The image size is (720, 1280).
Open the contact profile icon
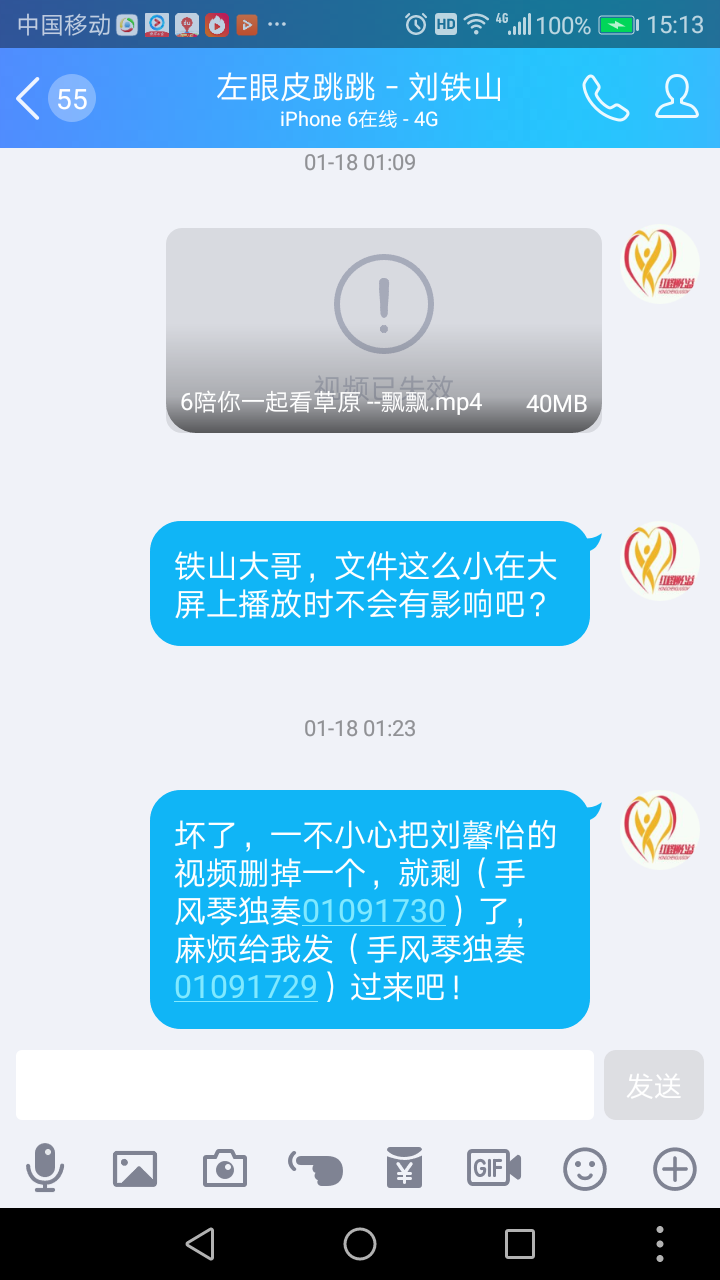tap(677, 97)
